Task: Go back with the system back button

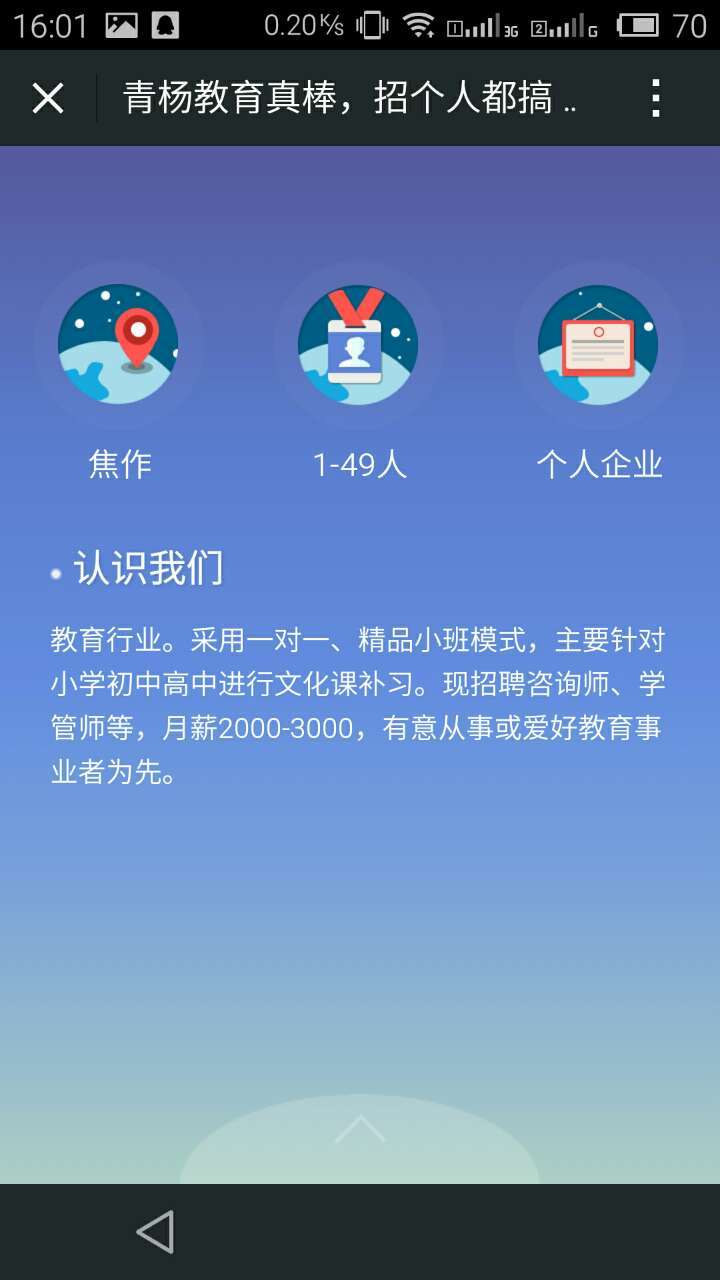Action: click(155, 1231)
